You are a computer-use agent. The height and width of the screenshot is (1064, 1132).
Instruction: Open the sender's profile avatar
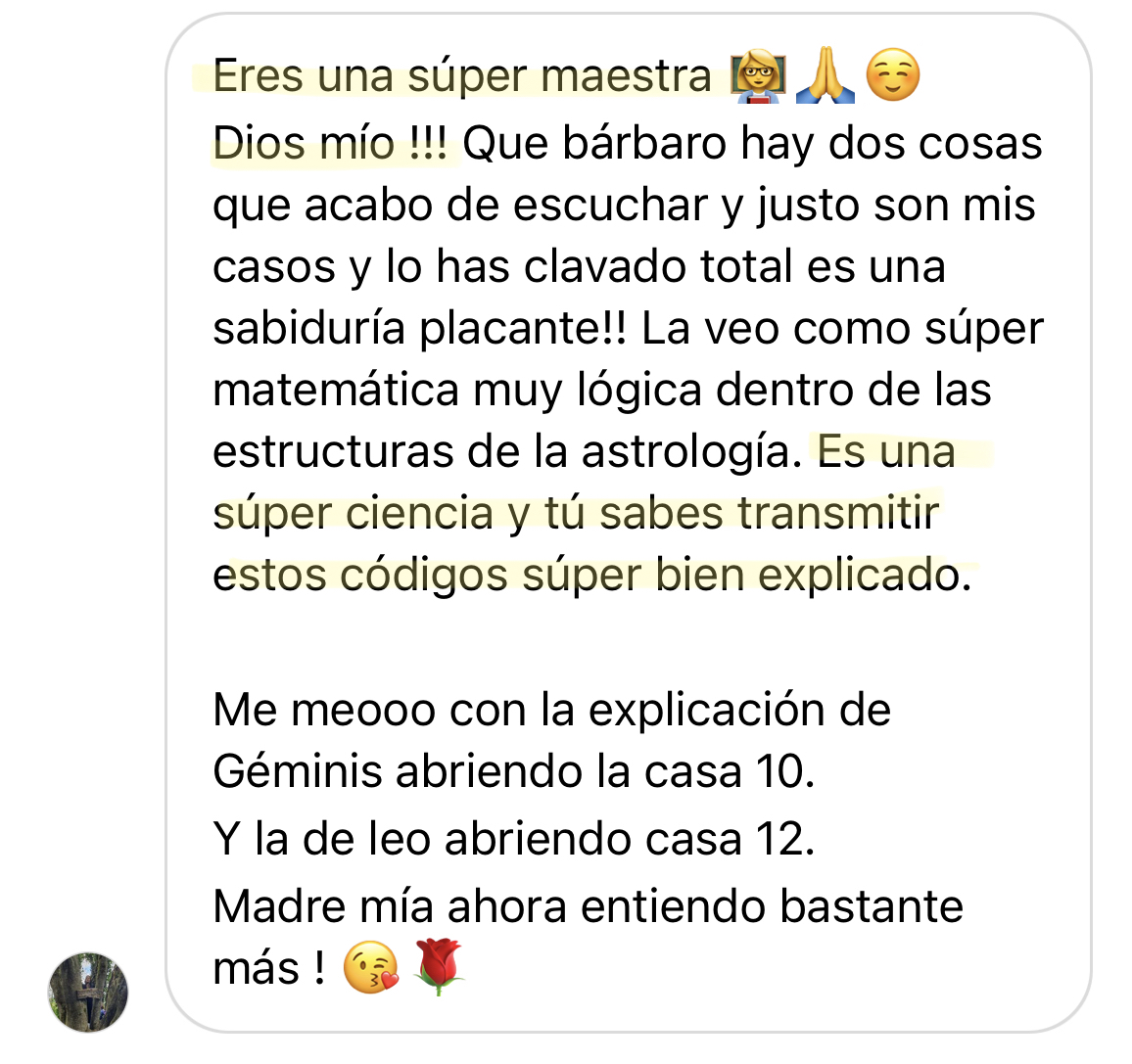pyautogui.click(x=87, y=991)
